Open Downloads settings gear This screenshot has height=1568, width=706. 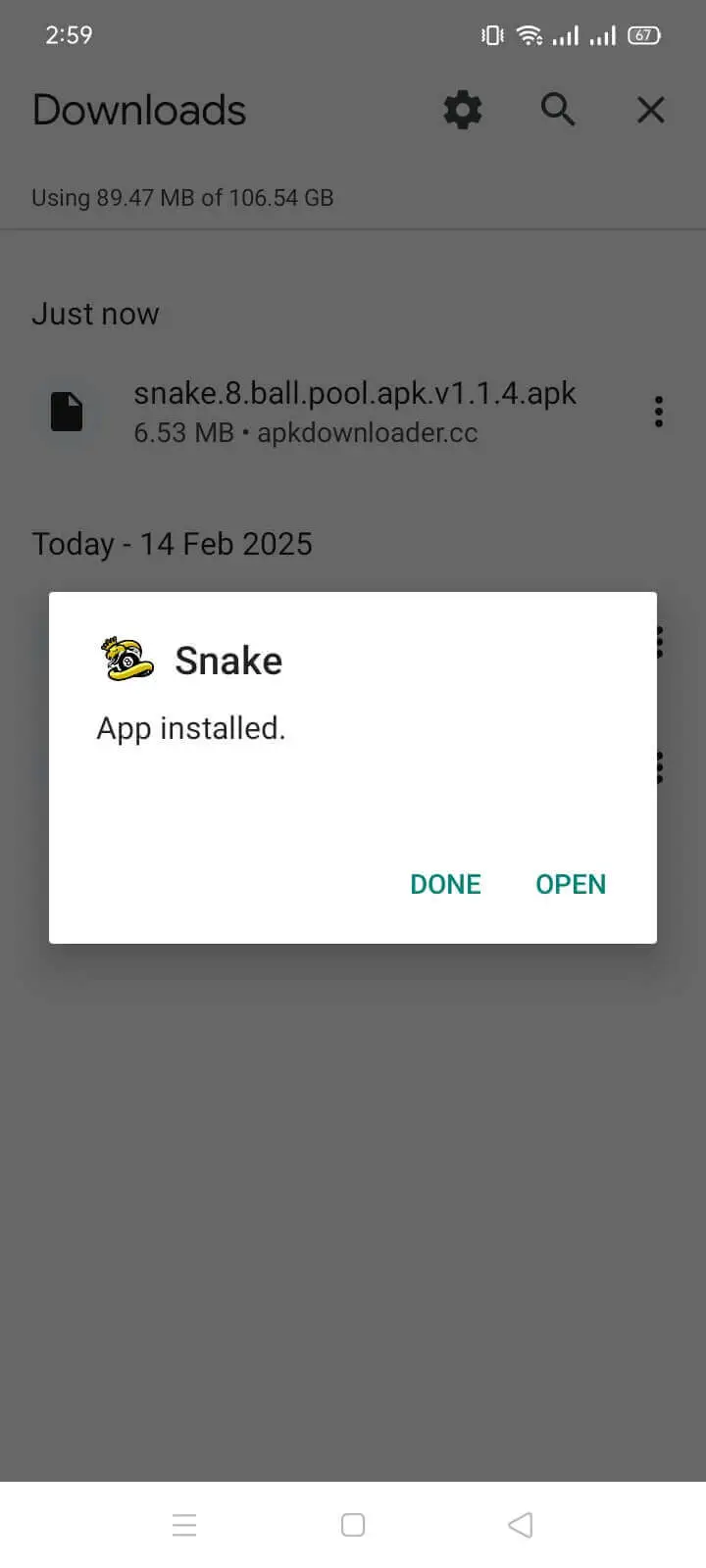point(463,110)
